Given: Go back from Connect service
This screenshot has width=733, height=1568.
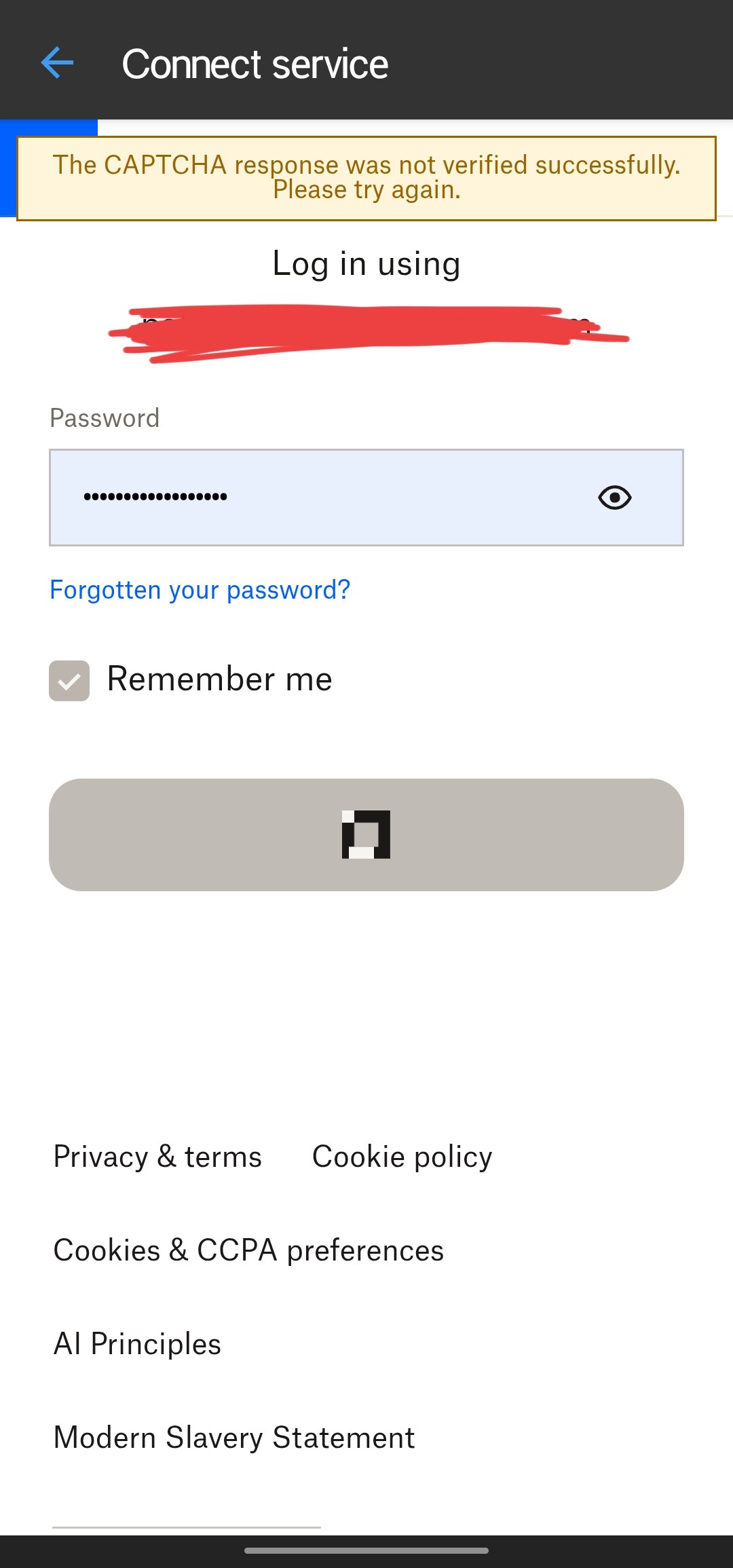Looking at the screenshot, I should coord(57,63).
